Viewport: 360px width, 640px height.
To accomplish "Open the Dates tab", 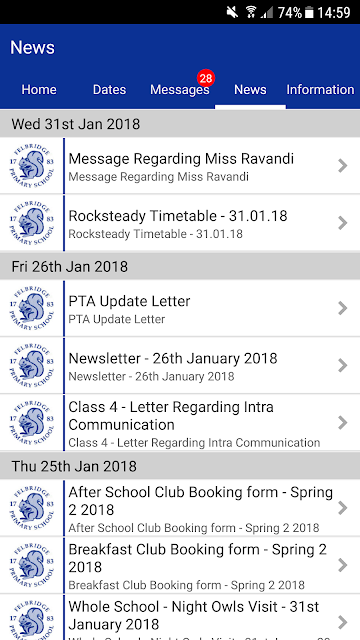I will point(109,89).
